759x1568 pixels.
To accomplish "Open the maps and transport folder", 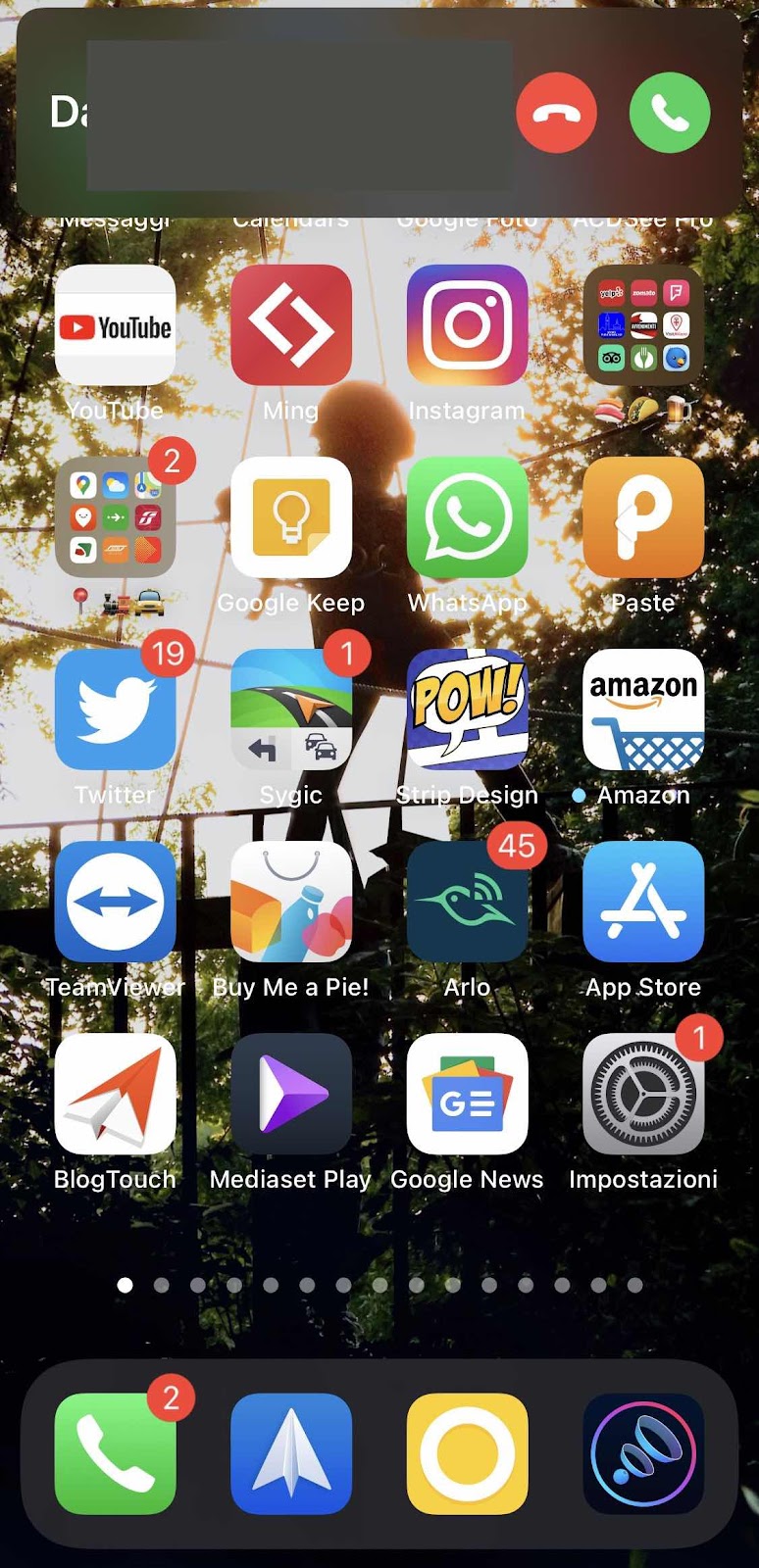I will [x=115, y=517].
